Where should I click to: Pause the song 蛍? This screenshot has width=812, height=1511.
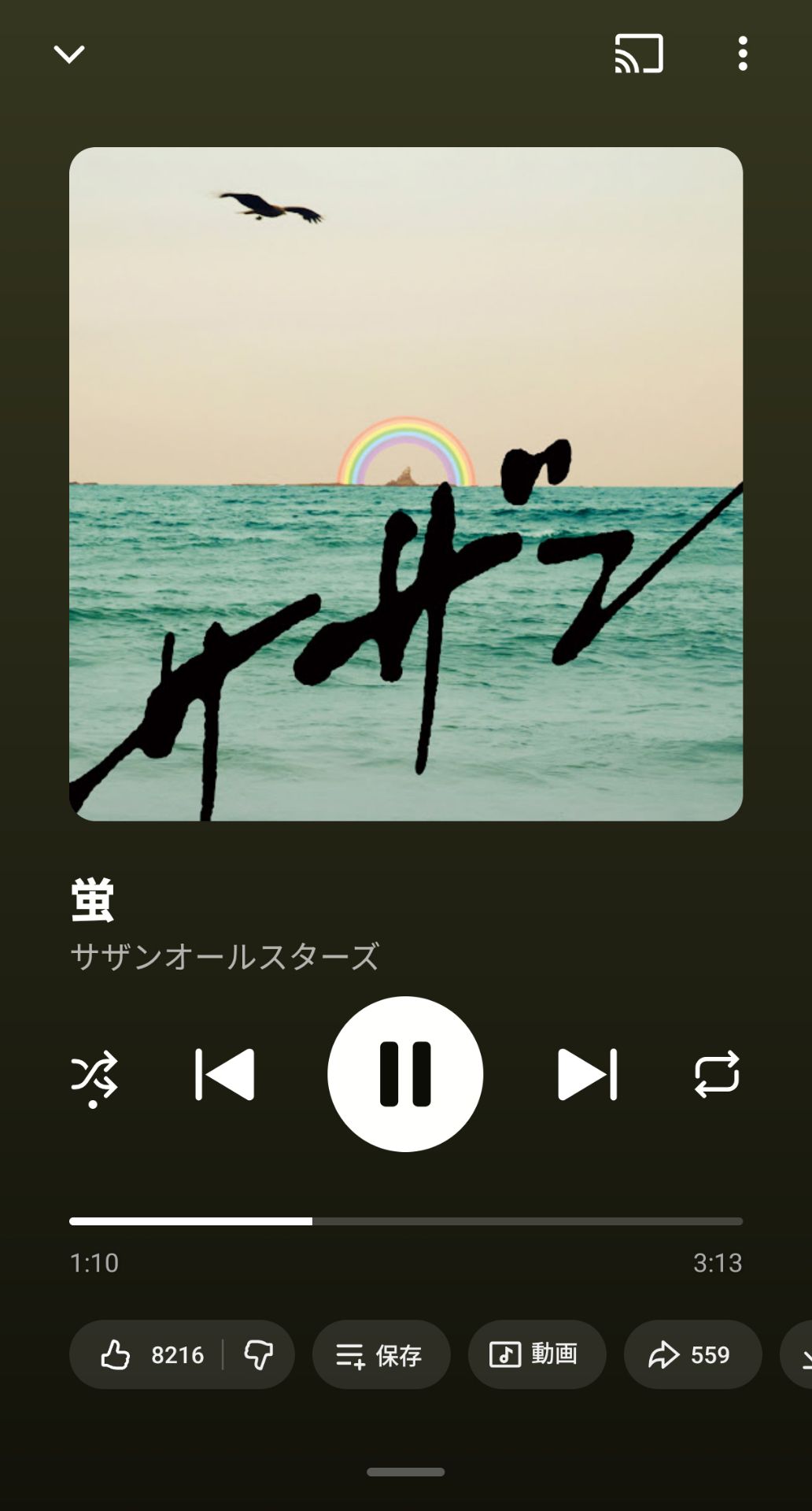405,1072
